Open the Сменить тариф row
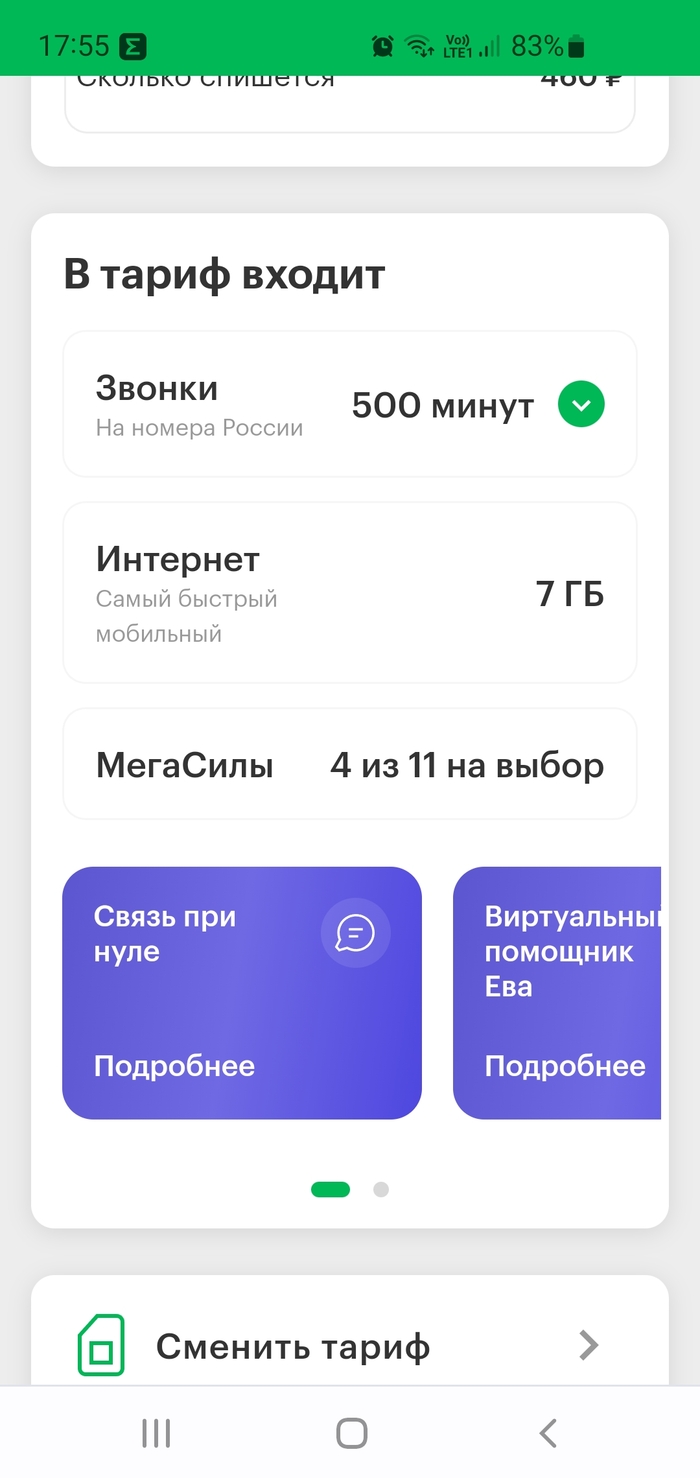700x1478 pixels. pyautogui.click(x=350, y=1346)
